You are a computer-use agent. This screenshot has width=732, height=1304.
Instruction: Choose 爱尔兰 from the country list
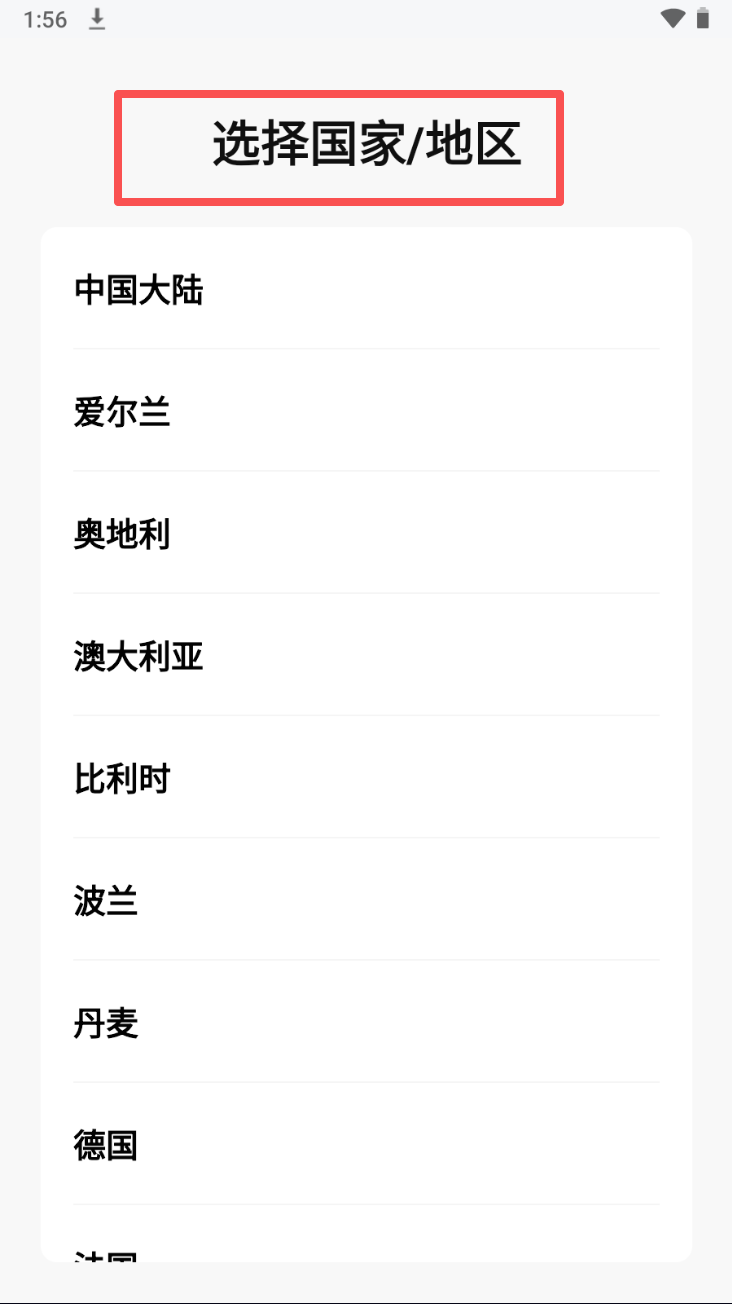click(122, 411)
